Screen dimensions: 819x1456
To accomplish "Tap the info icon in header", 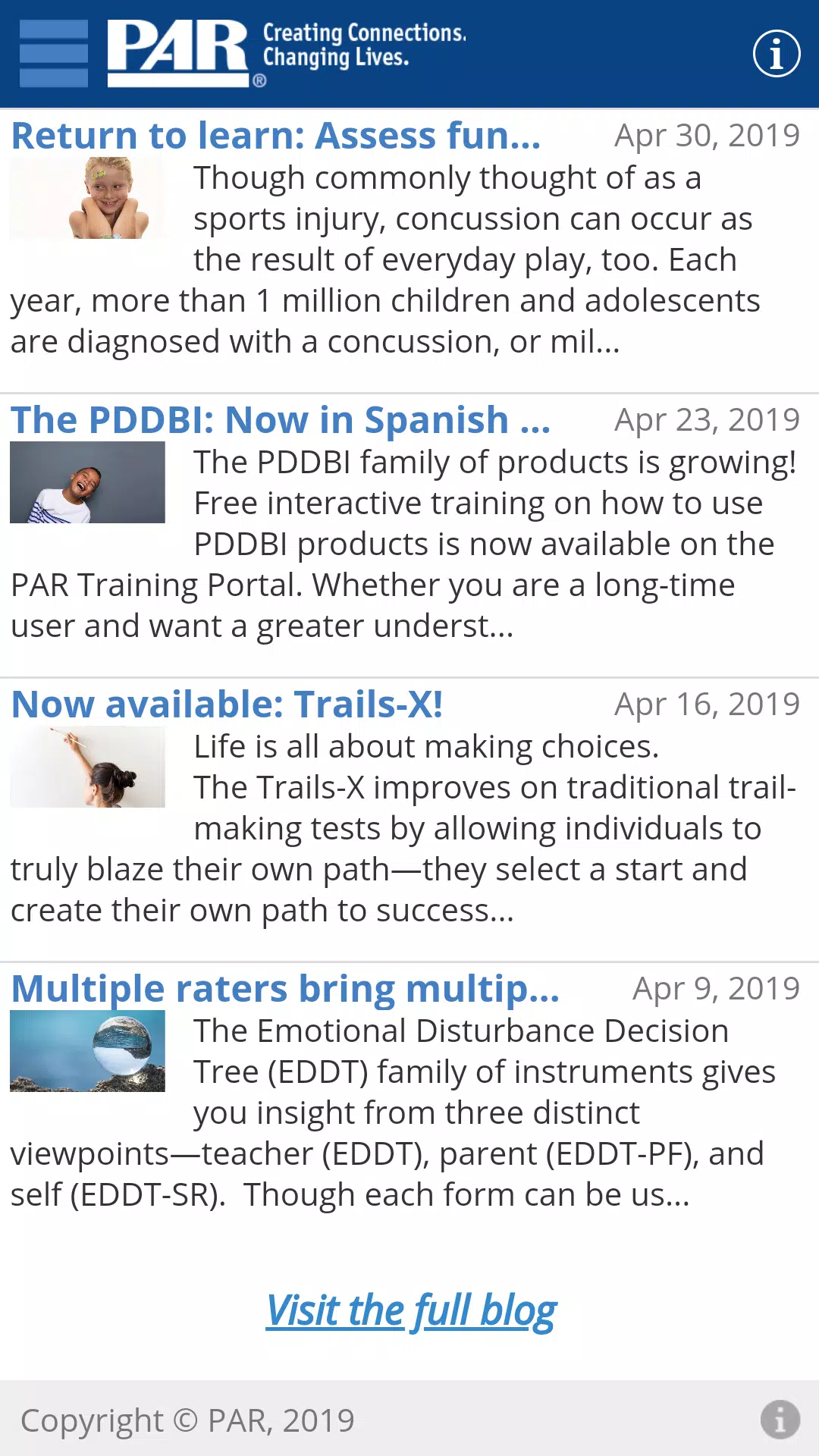I will 776,54.
